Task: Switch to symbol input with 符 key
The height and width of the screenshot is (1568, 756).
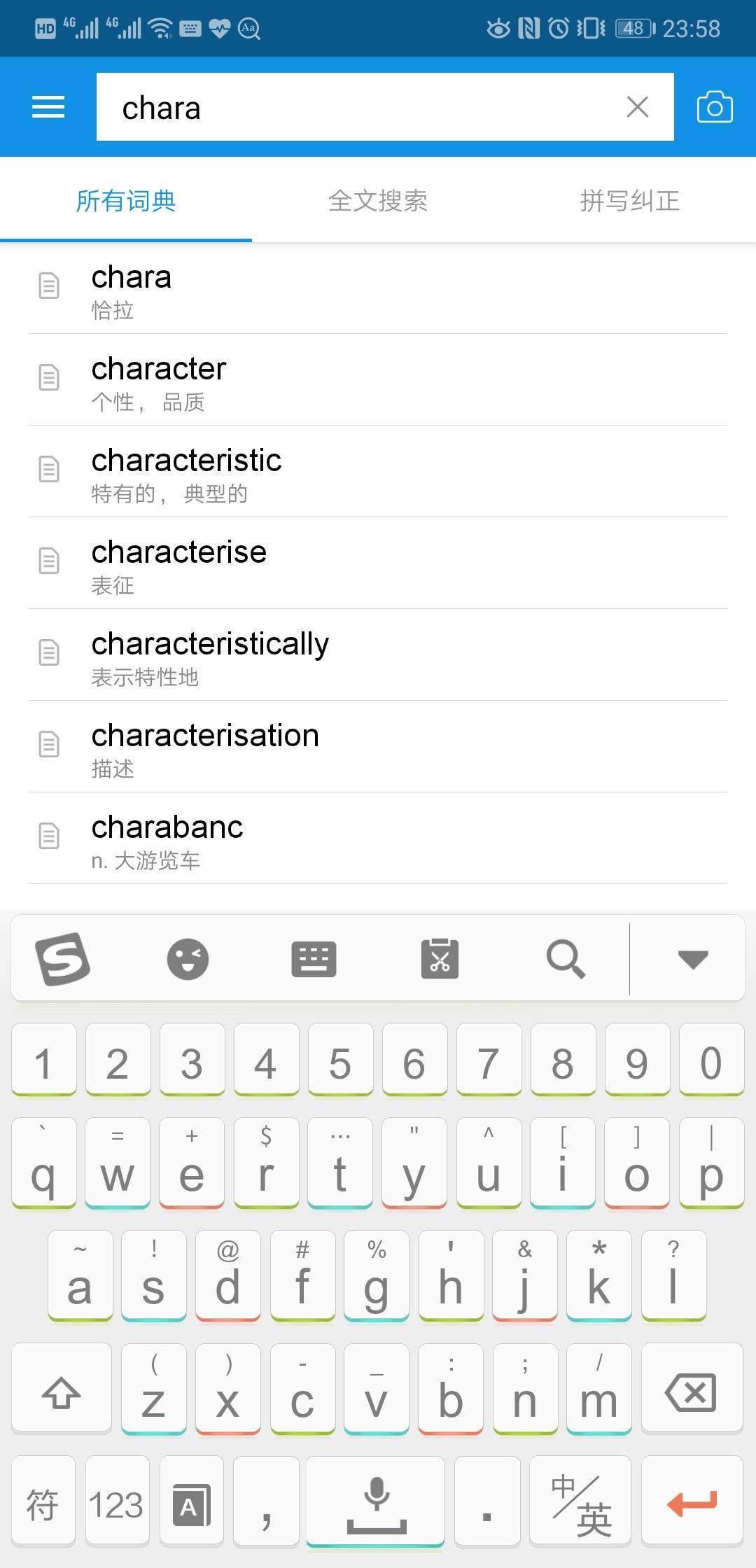Action: pos(43,1499)
